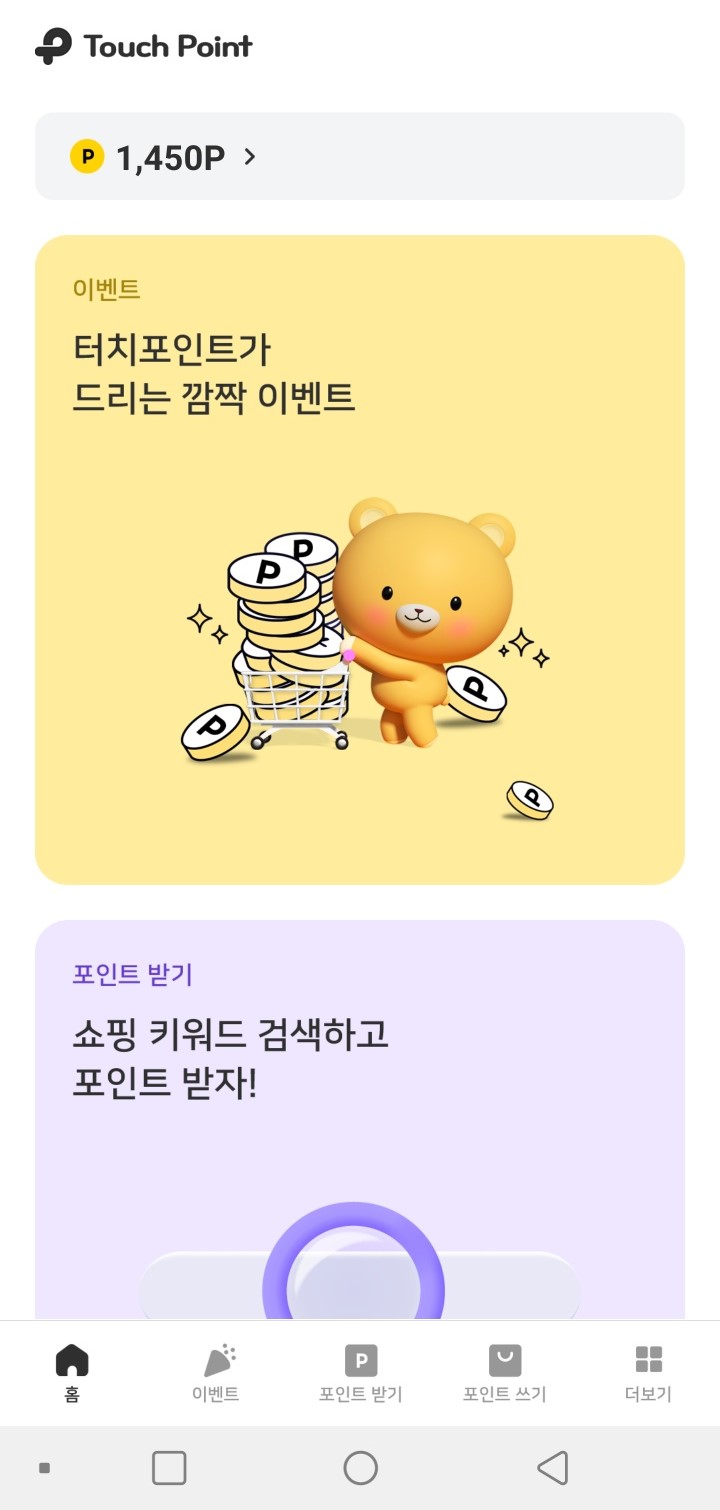Image resolution: width=720 pixels, height=1510 pixels.
Task: Switch to the 이벤트 tab
Action: pyautogui.click(x=216, y=1371)
